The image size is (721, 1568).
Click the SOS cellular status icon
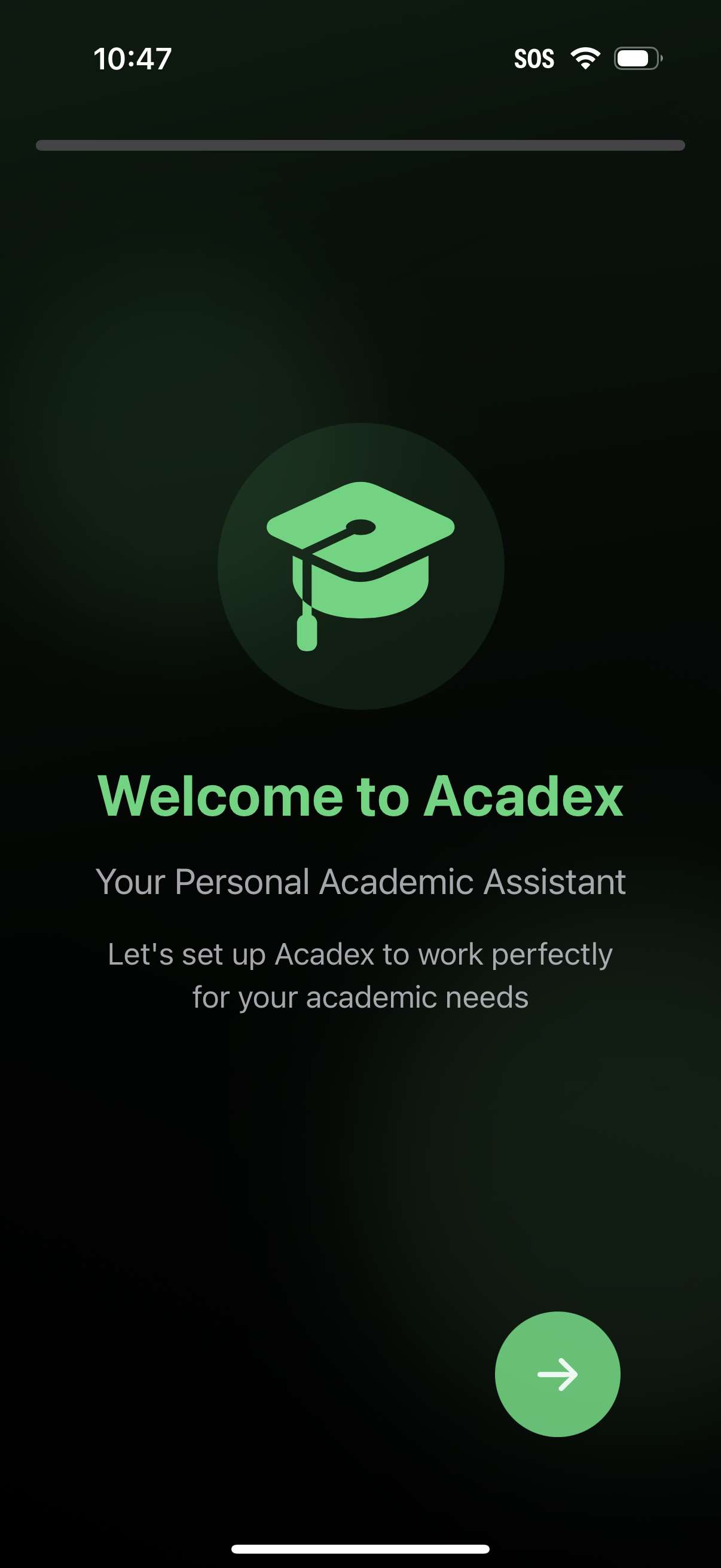click(x=536, y=58)
